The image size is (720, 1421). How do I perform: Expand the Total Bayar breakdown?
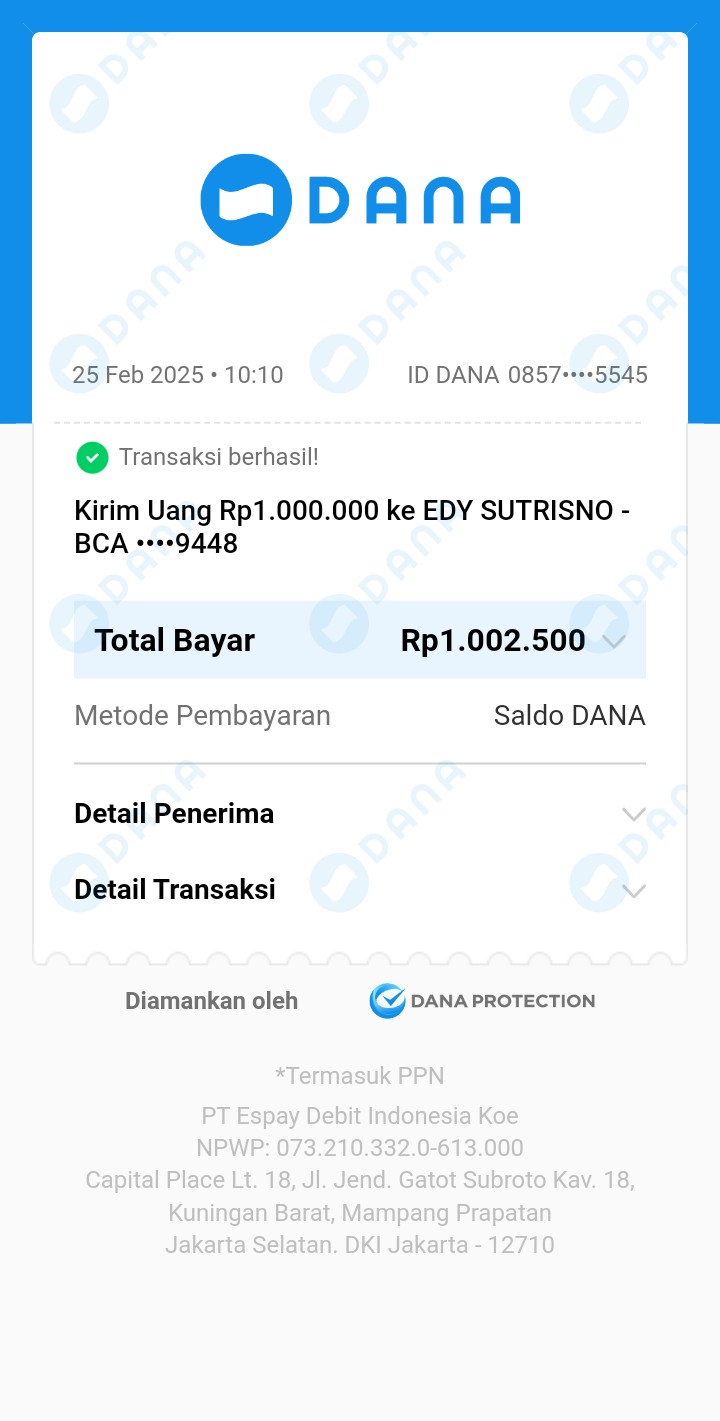click(x=614, y=641)
